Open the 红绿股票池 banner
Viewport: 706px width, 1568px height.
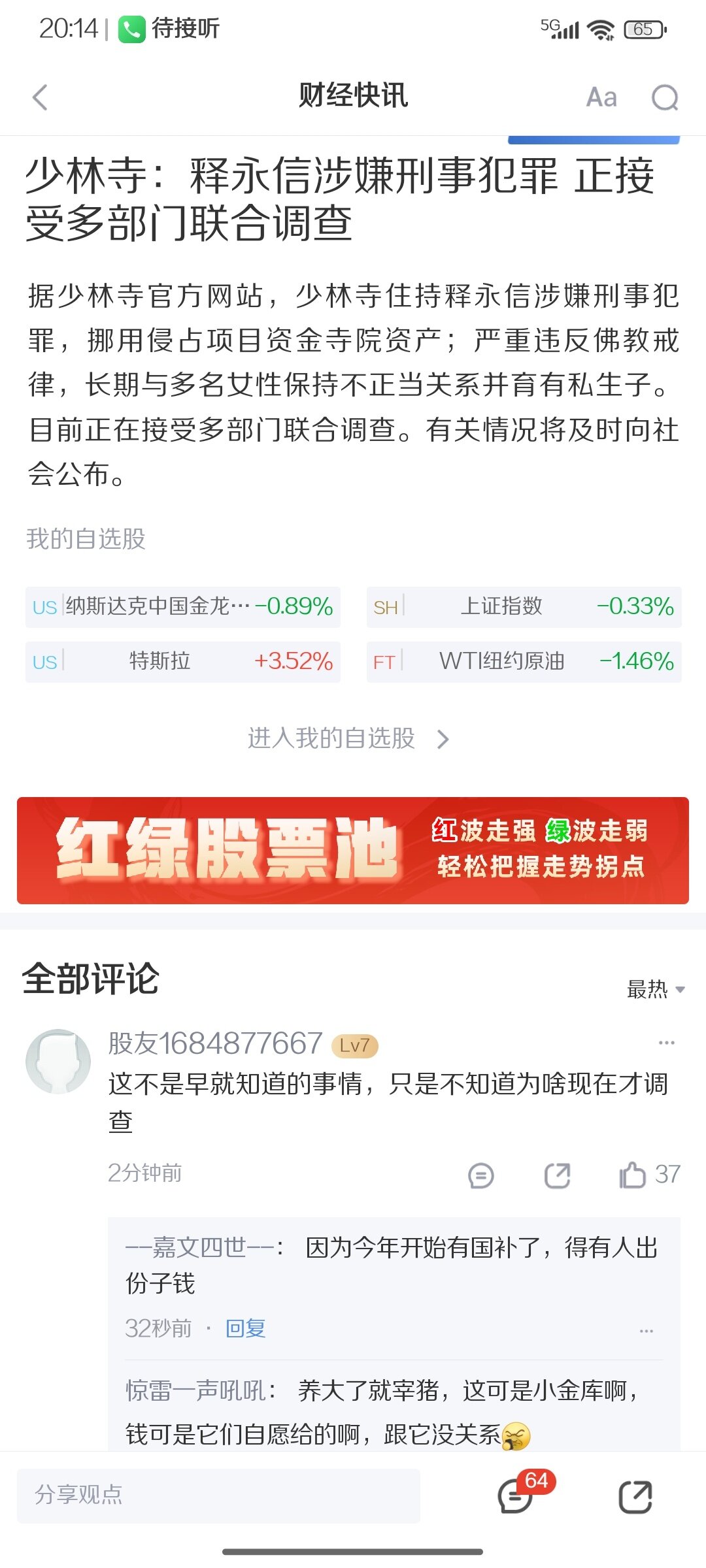tap(353, 851)
